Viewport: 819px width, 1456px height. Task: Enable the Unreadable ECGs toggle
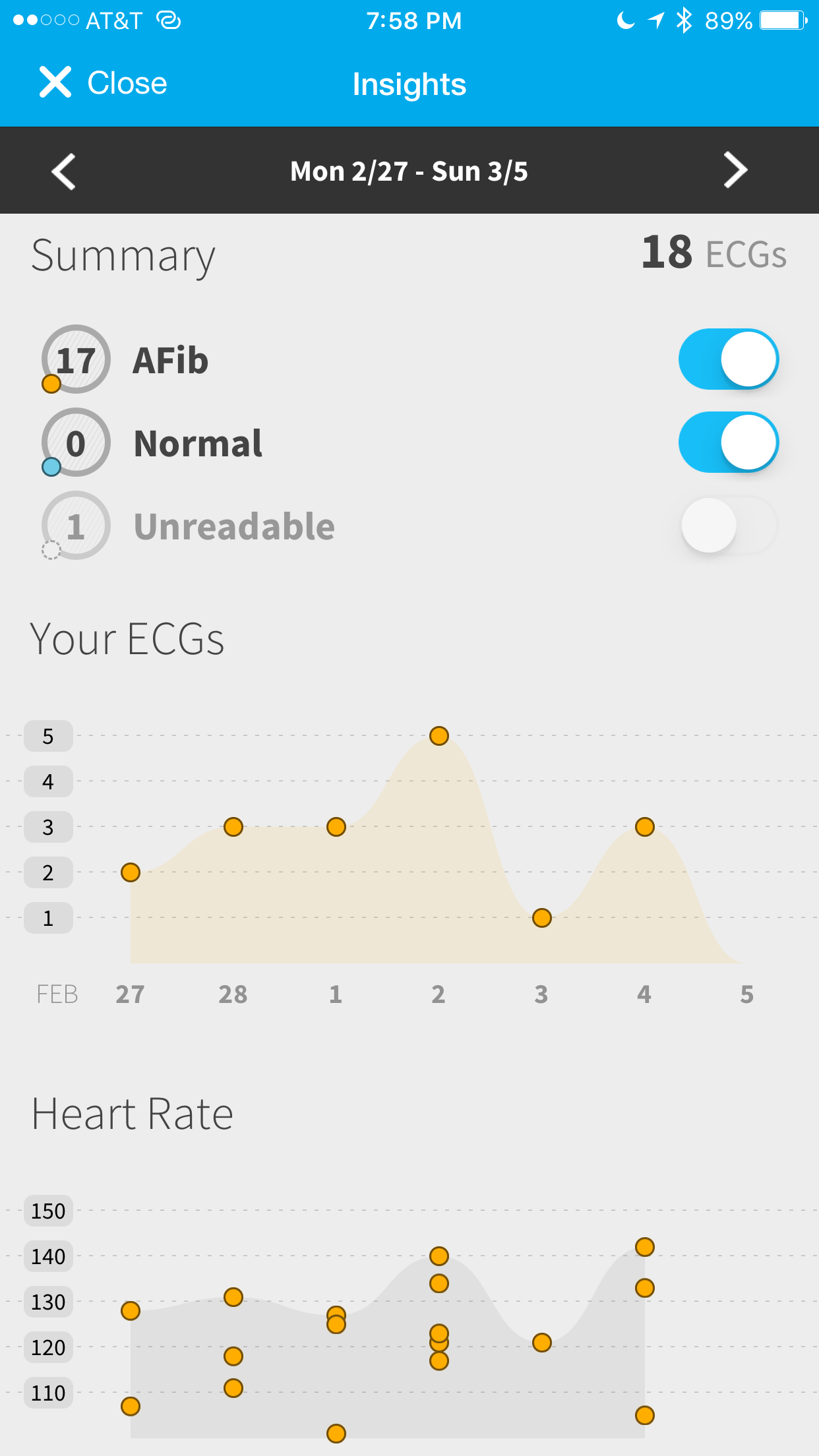click(x=729, y=526)
